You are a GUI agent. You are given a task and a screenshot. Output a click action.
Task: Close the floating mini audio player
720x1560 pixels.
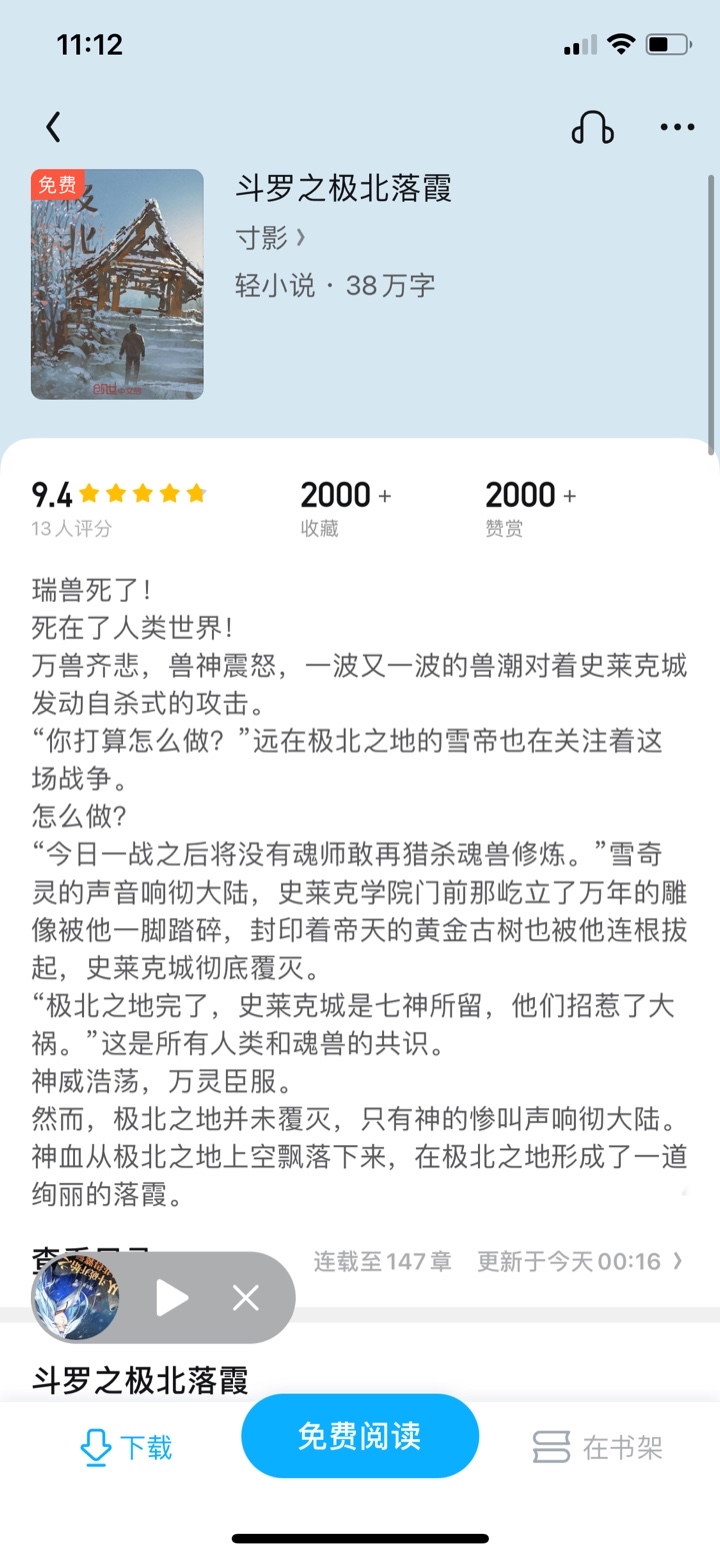(245, 1298)
